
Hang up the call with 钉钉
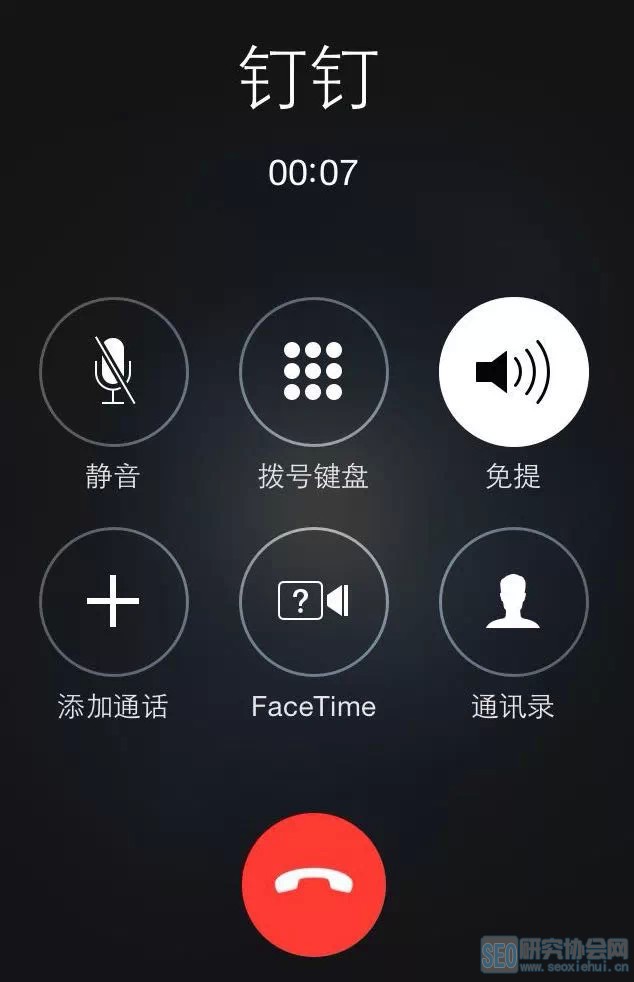pos(313,884)
